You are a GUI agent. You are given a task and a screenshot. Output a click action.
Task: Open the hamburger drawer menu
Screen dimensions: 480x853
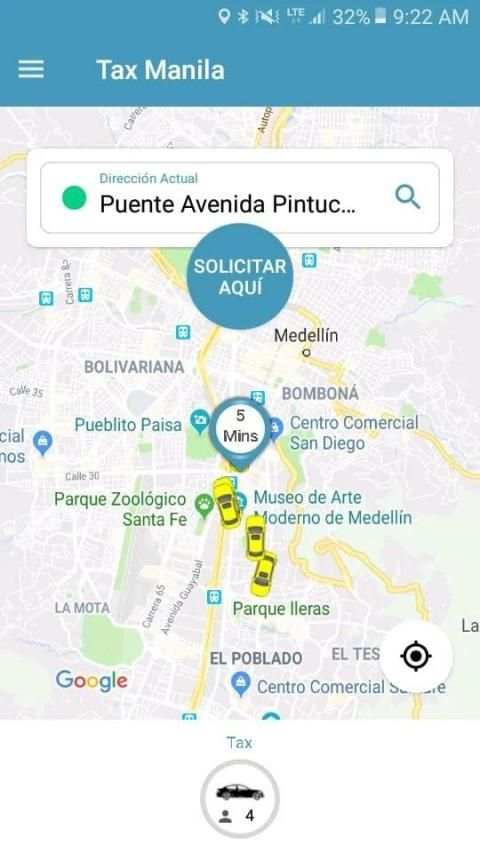pos(31,70)
